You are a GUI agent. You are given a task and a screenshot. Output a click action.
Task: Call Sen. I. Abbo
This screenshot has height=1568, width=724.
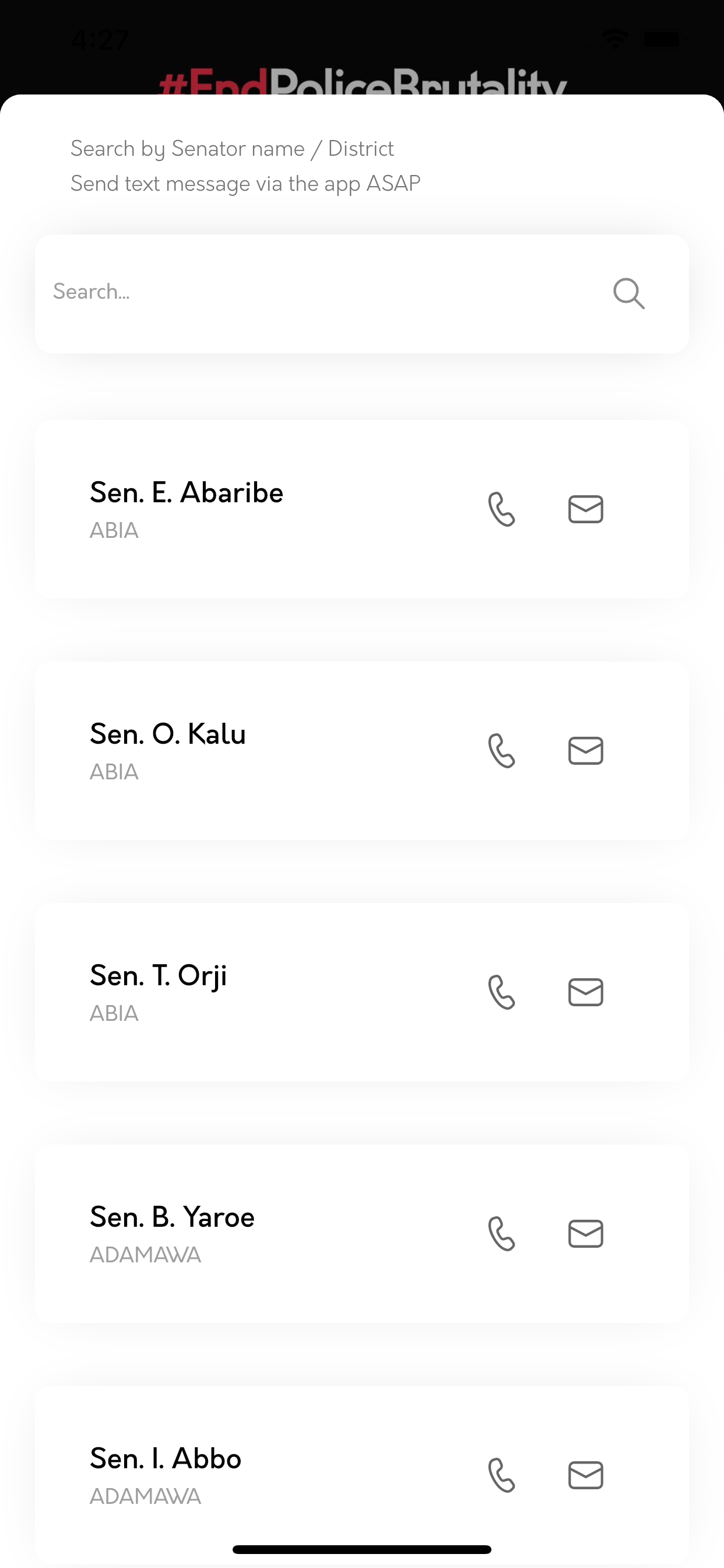502,1475
